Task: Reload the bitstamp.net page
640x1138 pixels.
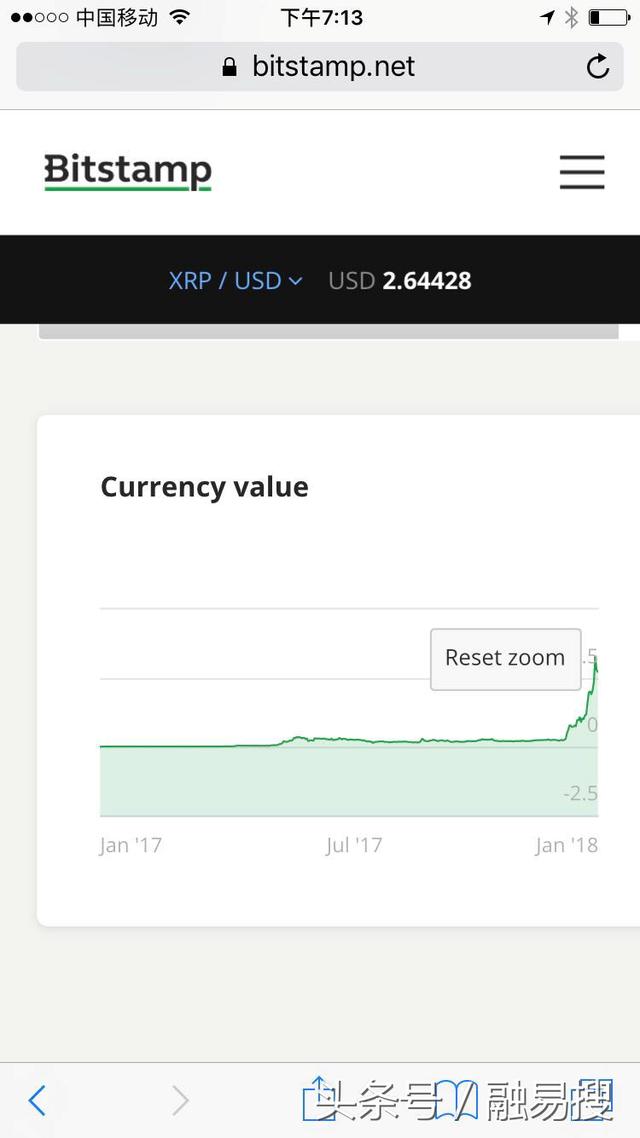Action: click(x=597, y=67)
